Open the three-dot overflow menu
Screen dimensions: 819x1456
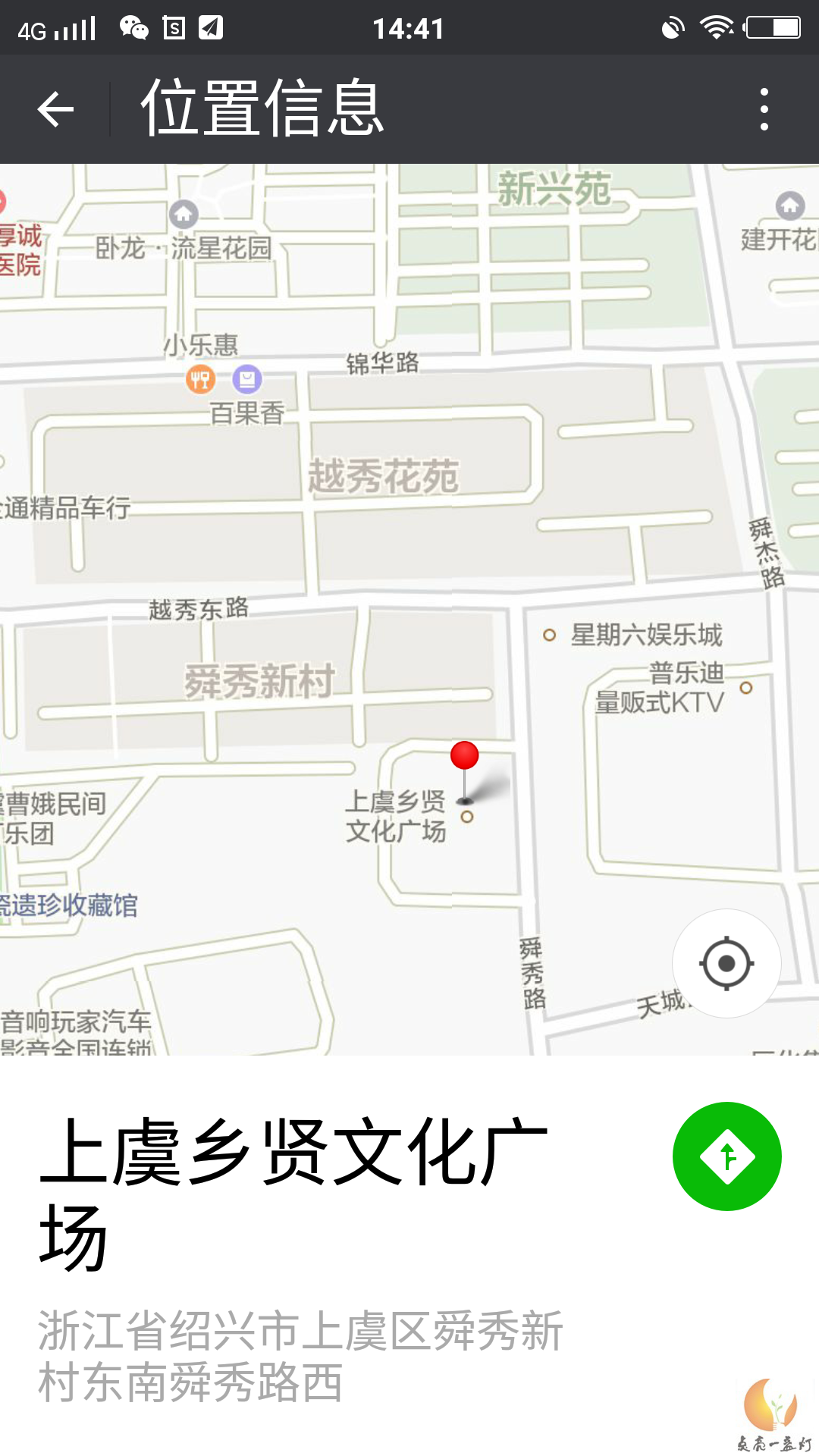click(764, 109)
